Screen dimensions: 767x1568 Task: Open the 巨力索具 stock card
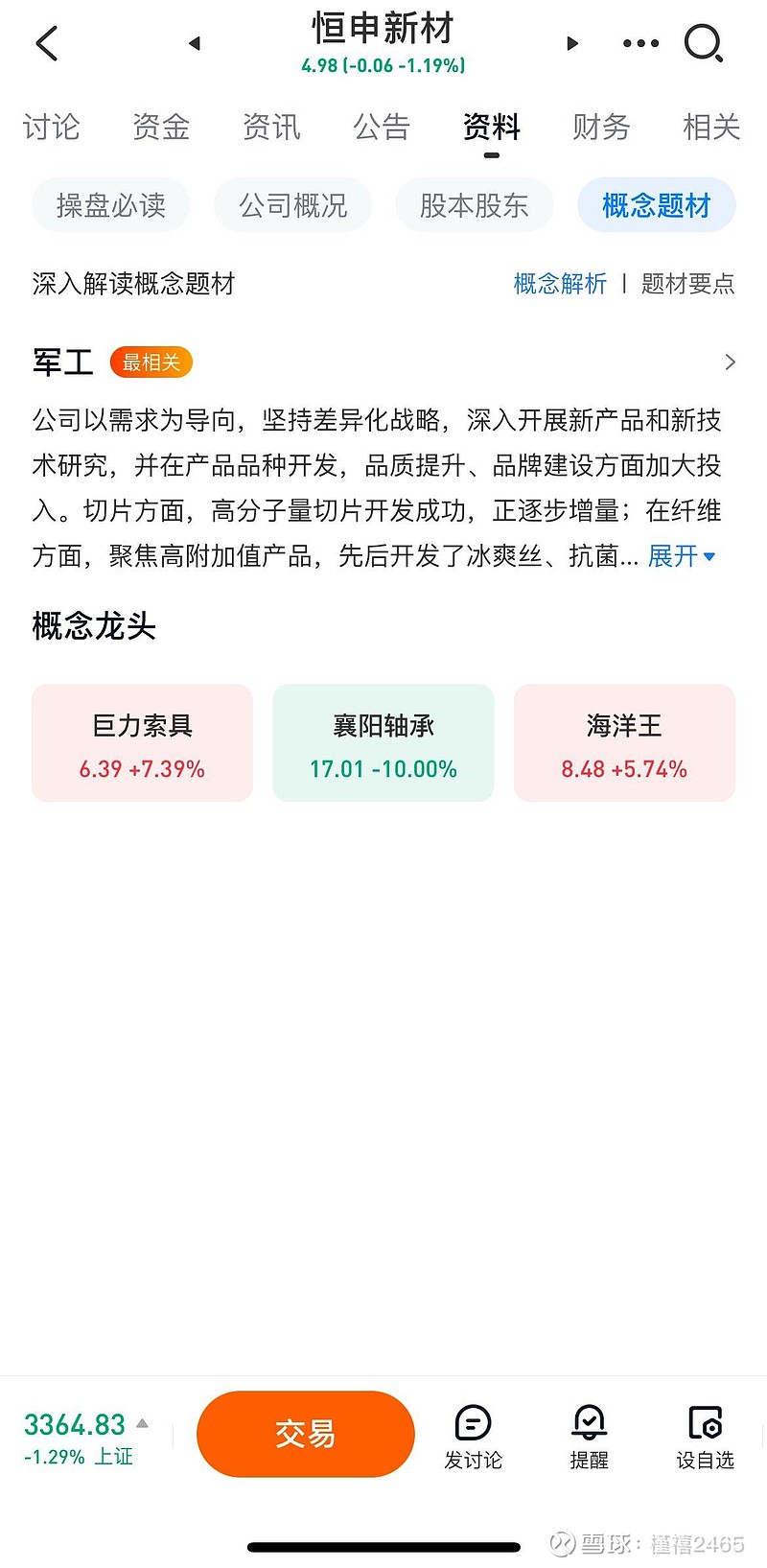[142, 742]
